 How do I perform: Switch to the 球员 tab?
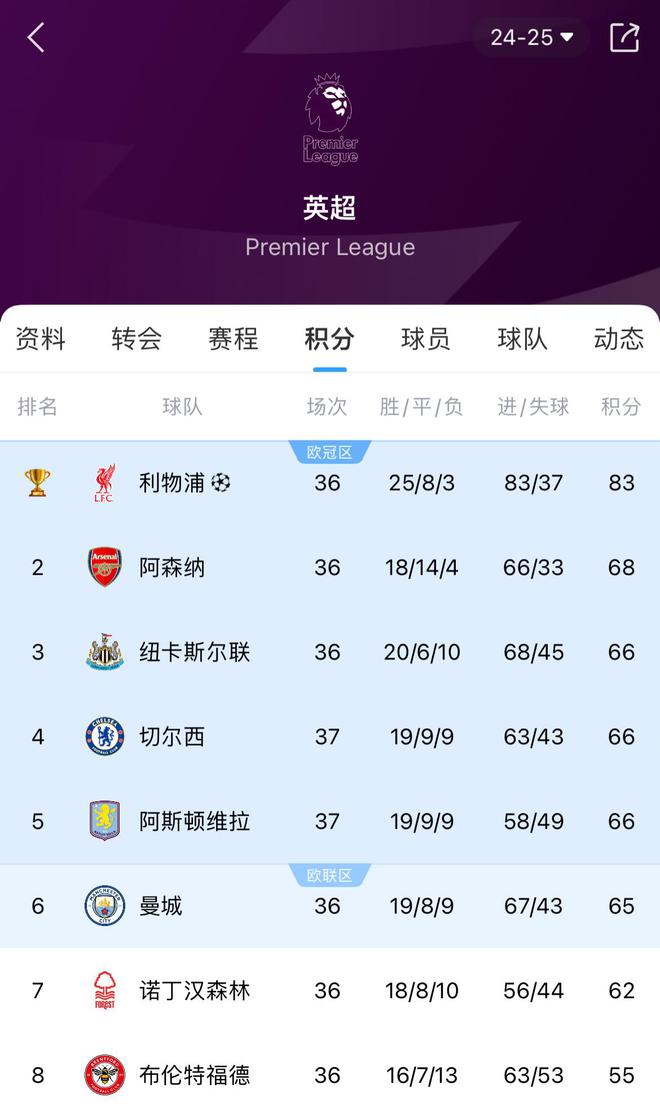425,339
